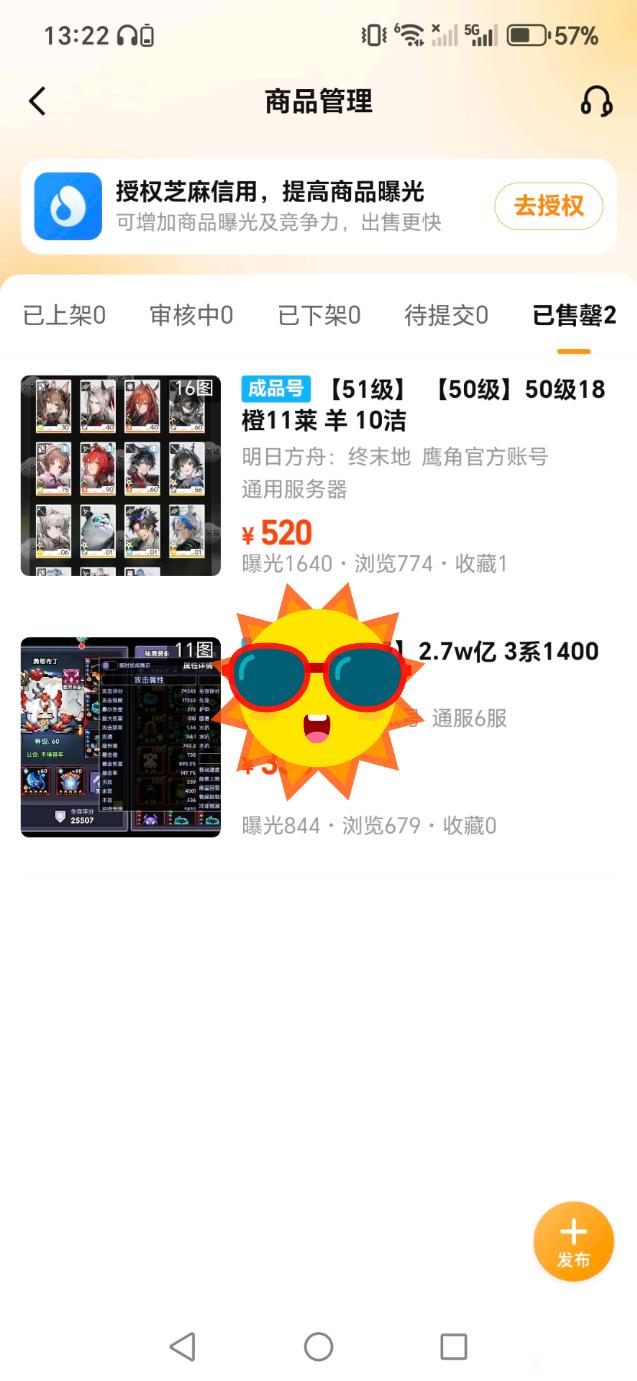Switch to the 已上架 tab
The height and width of the screenshot is (1381, 637).
pyautogui.click(x=65, y=316)
